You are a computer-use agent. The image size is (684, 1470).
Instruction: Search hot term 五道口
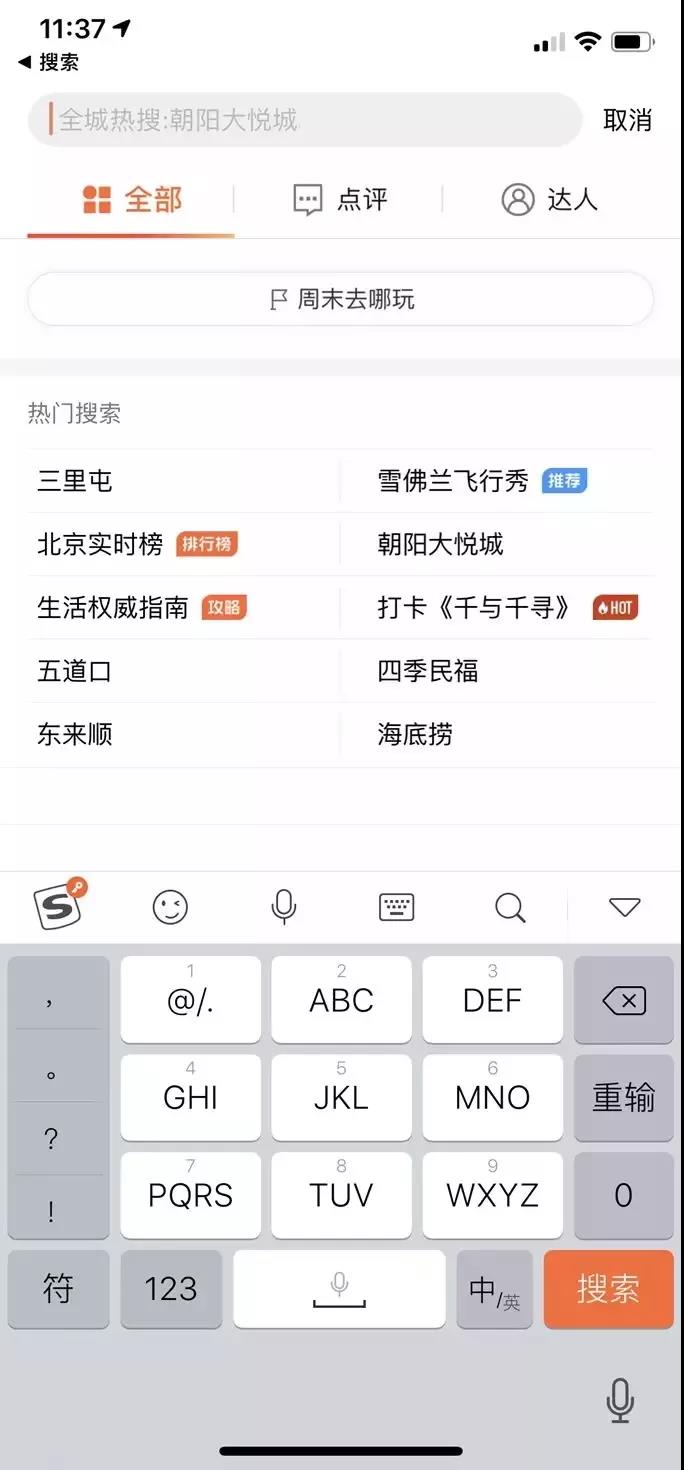pyautogui.click(x=75, y=670)
